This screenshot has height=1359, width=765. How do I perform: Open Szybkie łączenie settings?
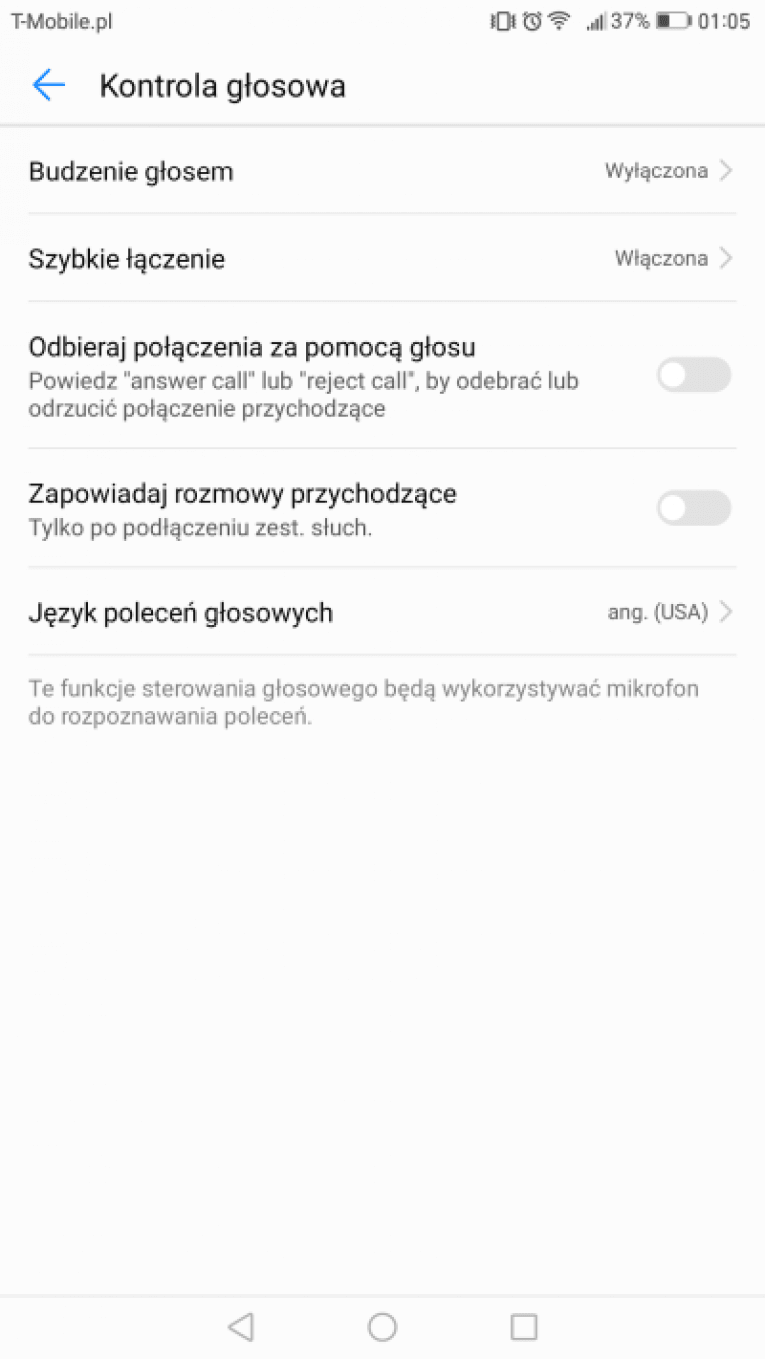[382, 258]
